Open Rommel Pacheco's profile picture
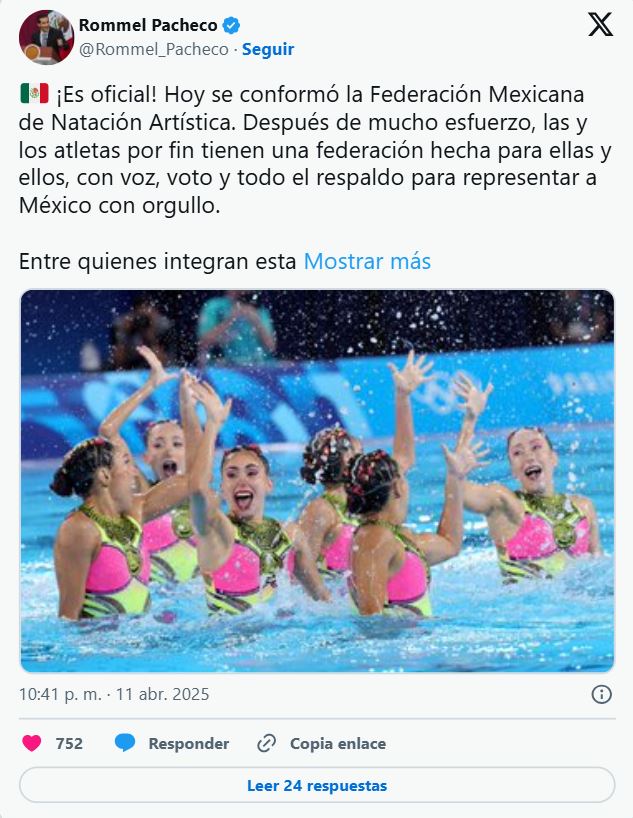The image size is (633, 818). (x=46, y=37)
